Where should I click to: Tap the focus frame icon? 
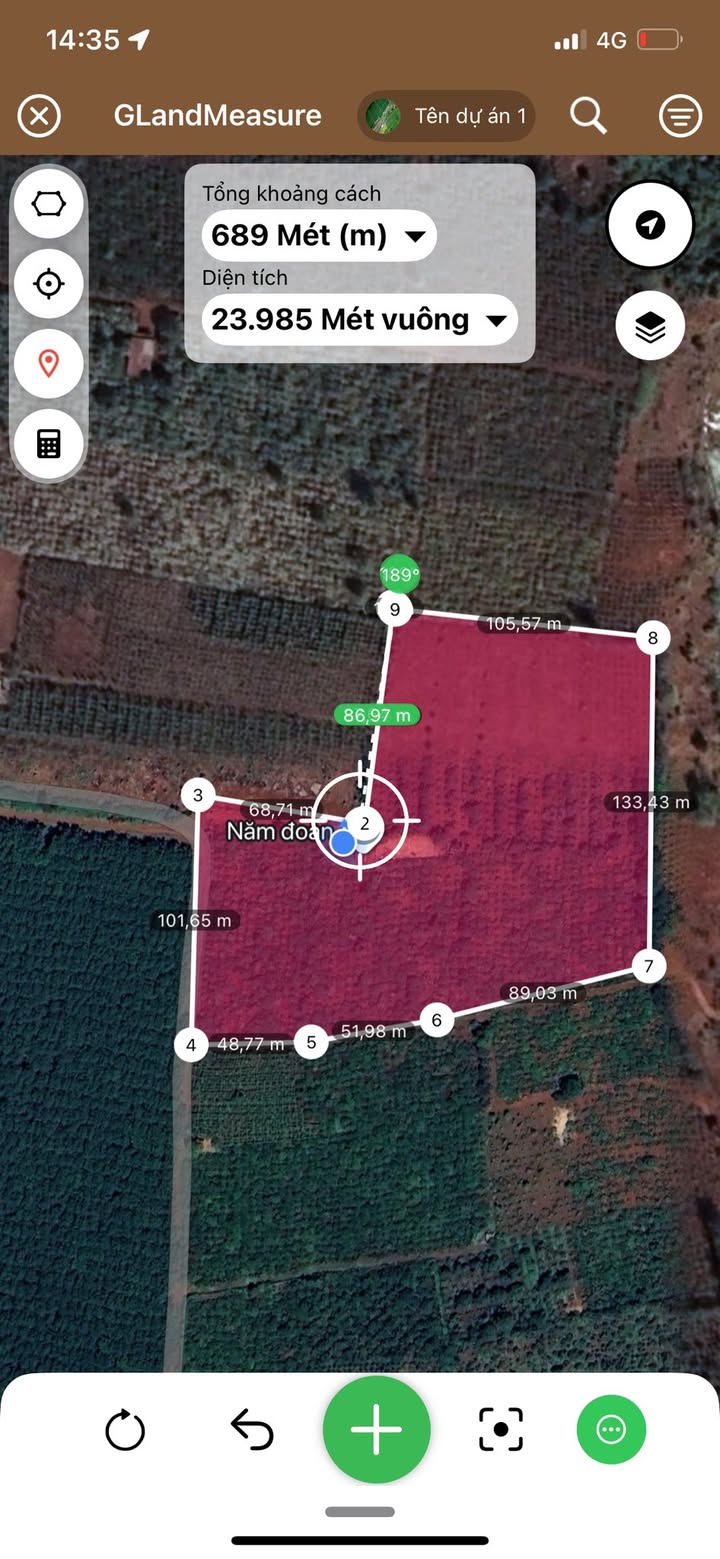tap(500, 1430)
